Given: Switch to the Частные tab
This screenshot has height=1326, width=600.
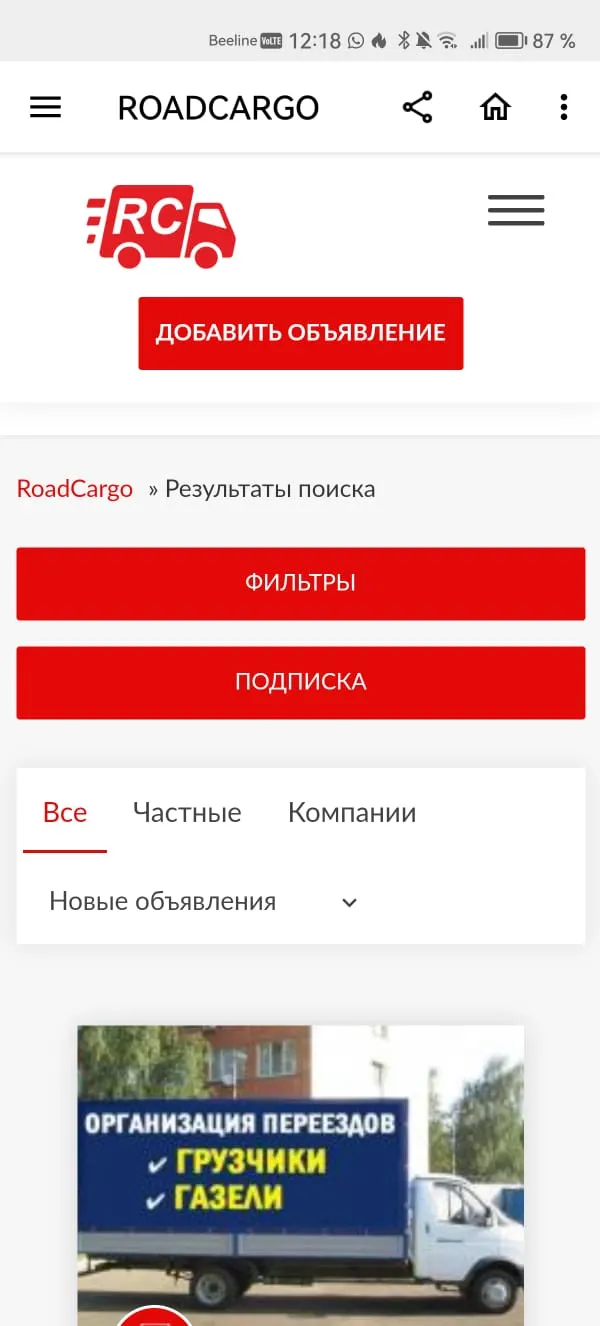Looking at the screenshot, I should [187, 812].
